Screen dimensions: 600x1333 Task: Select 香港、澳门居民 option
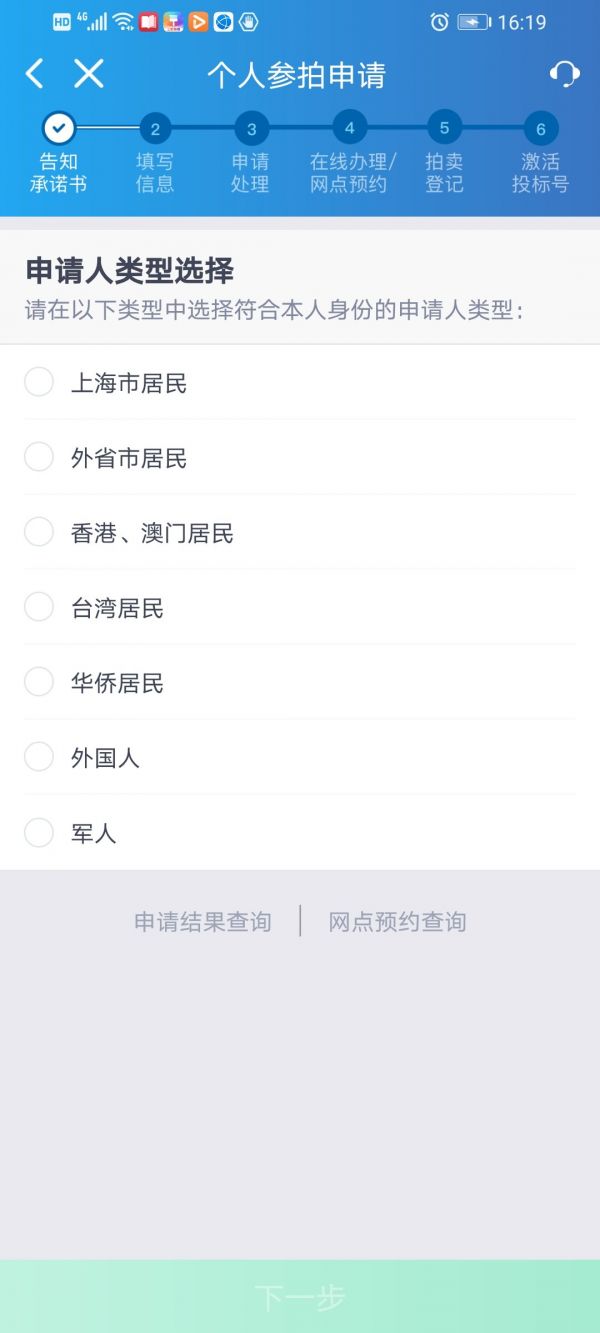[x=39, y=532]
